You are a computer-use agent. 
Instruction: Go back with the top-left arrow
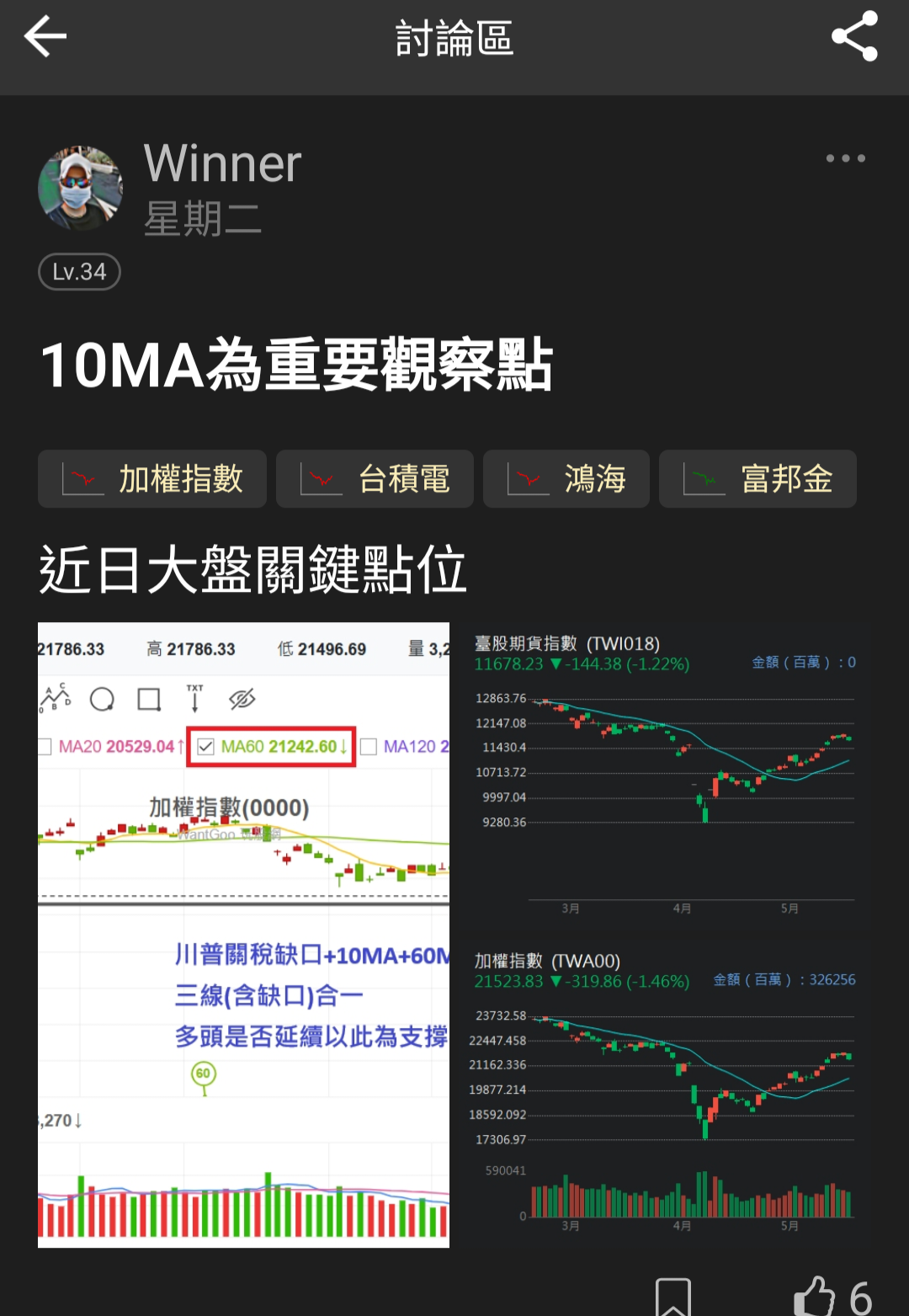pyautogui.click(x=45, y=37)
